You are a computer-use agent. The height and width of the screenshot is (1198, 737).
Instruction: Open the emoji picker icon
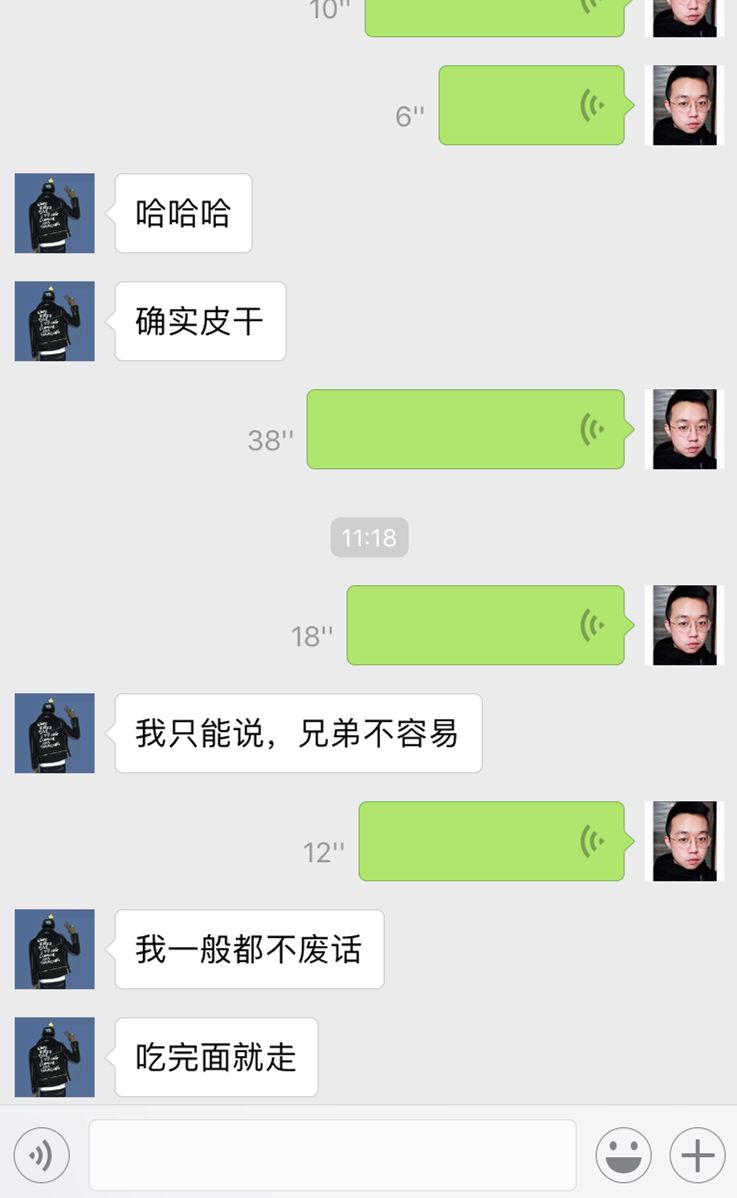622,1154
